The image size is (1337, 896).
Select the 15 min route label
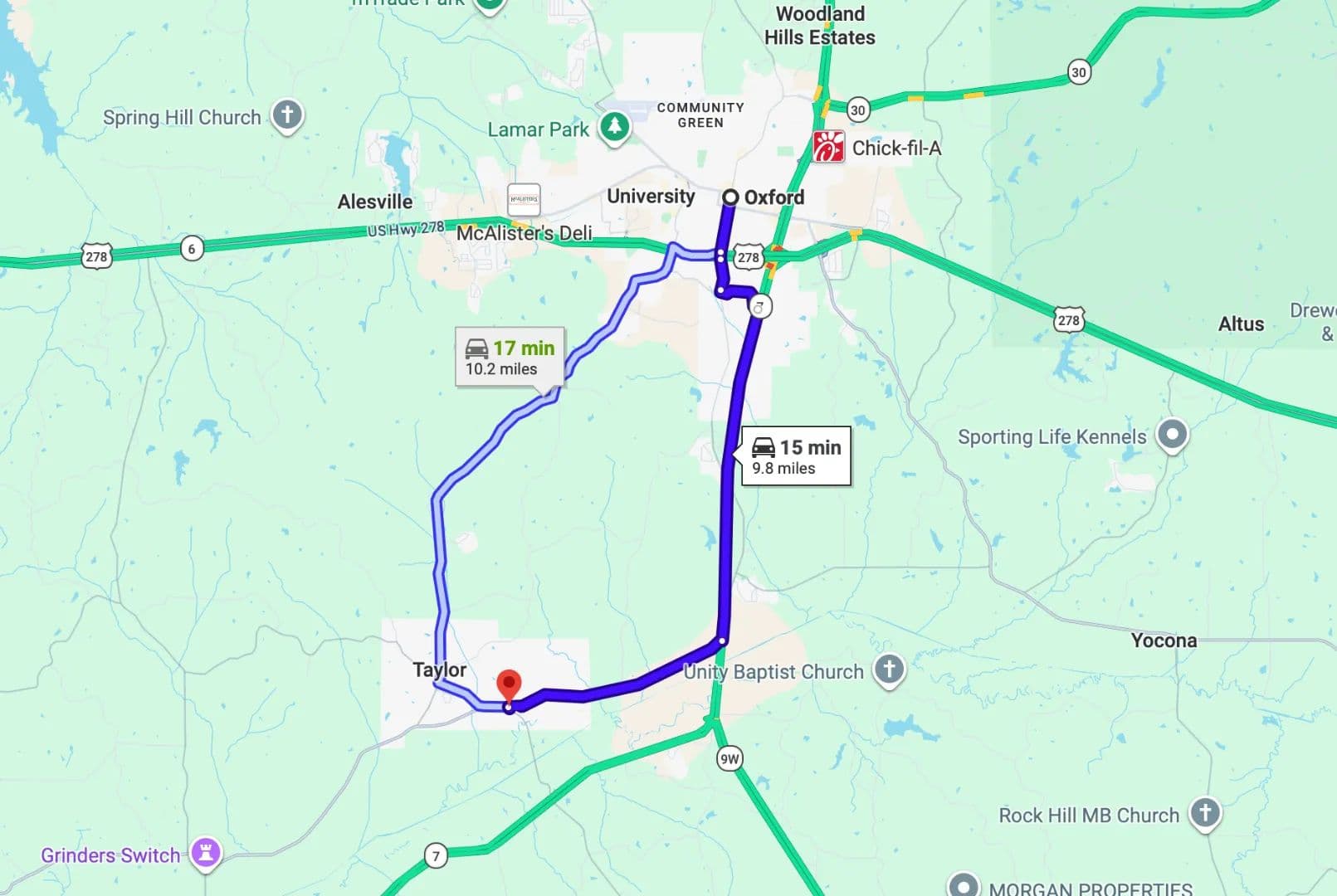796,456
